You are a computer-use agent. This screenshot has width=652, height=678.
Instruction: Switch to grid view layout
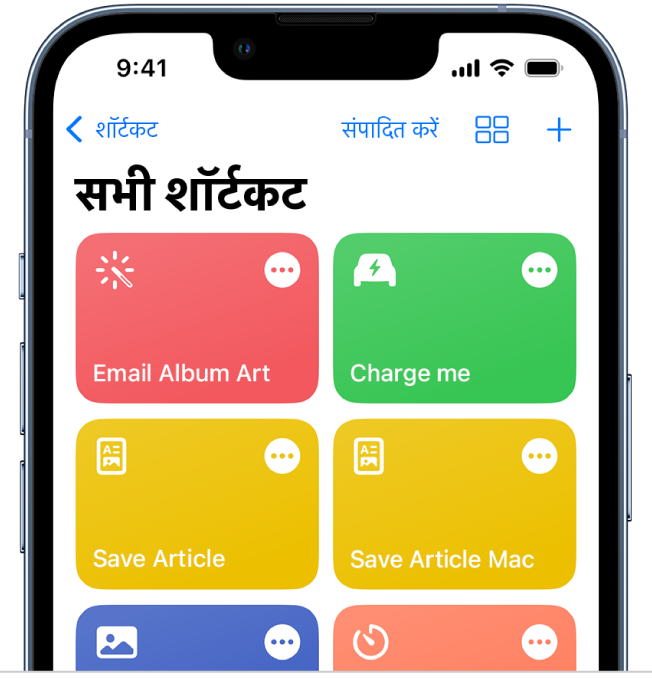click(x=492, y=129)
